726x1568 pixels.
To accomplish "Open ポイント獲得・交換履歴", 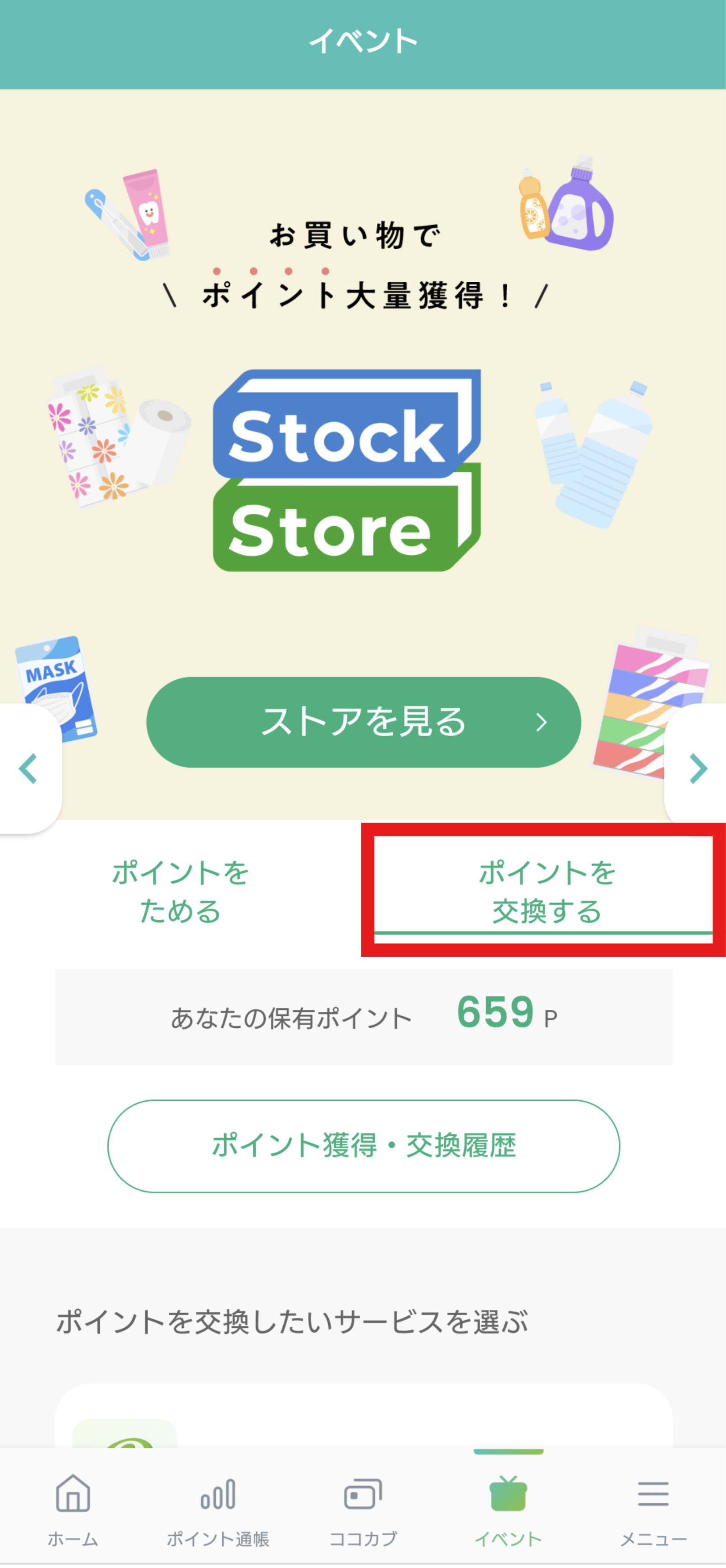I will click(363, 1146).
